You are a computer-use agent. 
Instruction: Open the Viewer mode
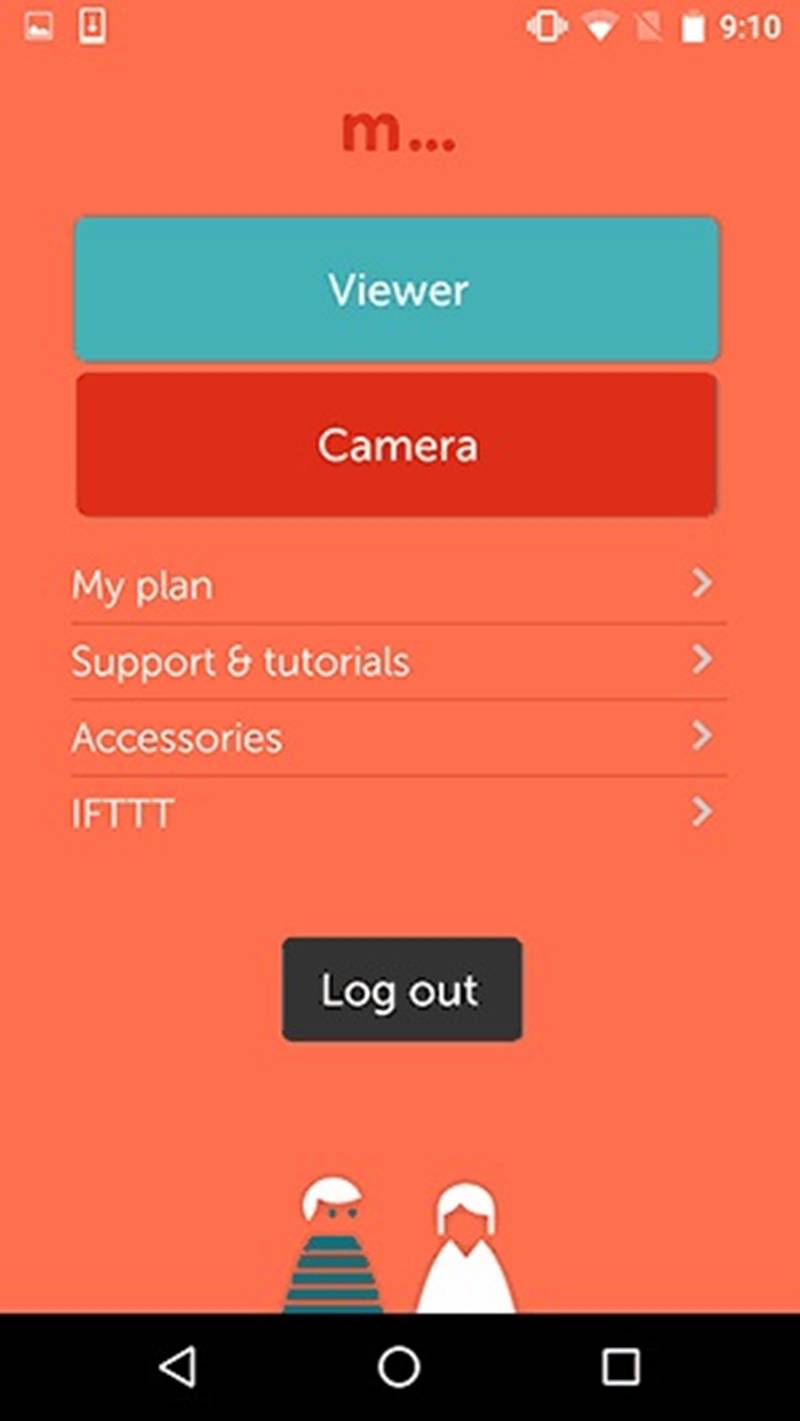[397, 289]
